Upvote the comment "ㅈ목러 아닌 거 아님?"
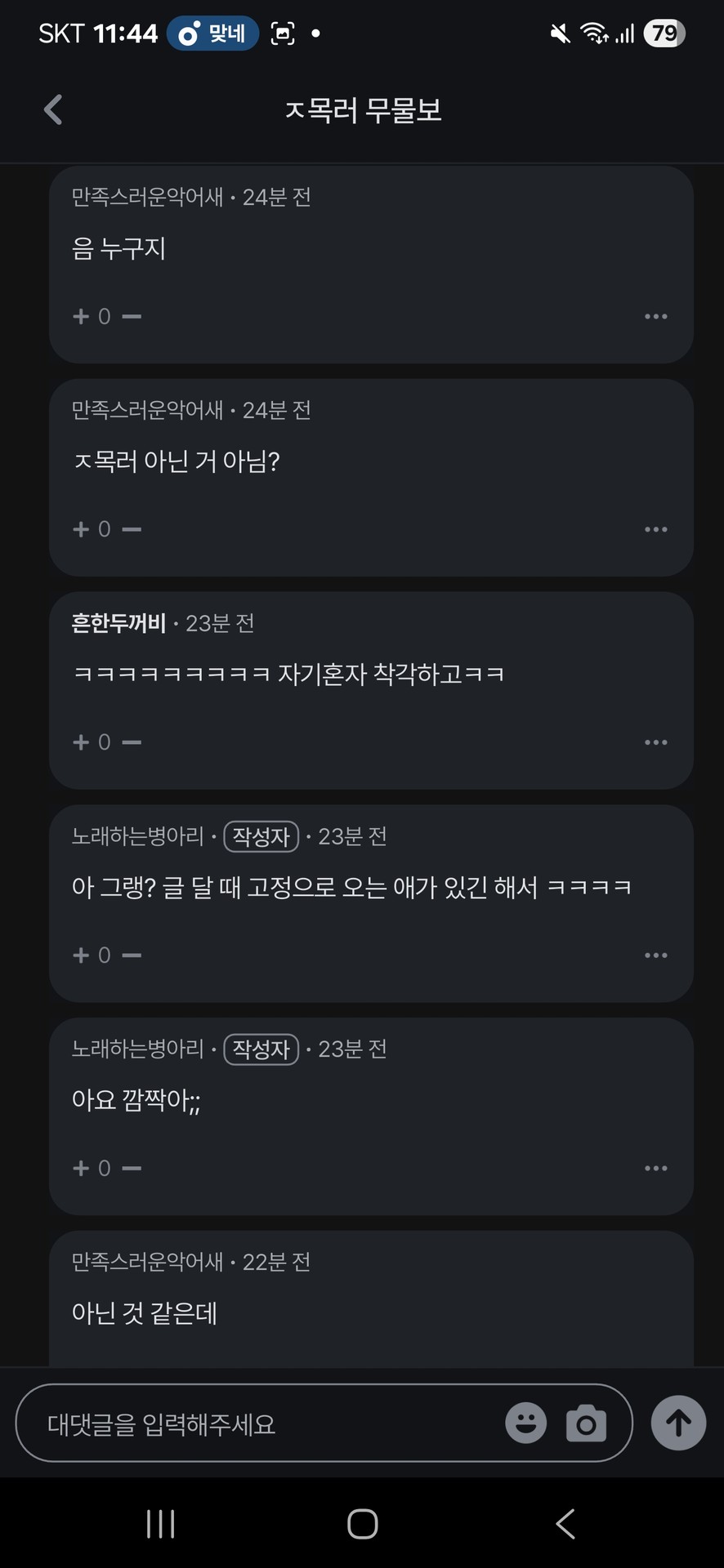 81,529
